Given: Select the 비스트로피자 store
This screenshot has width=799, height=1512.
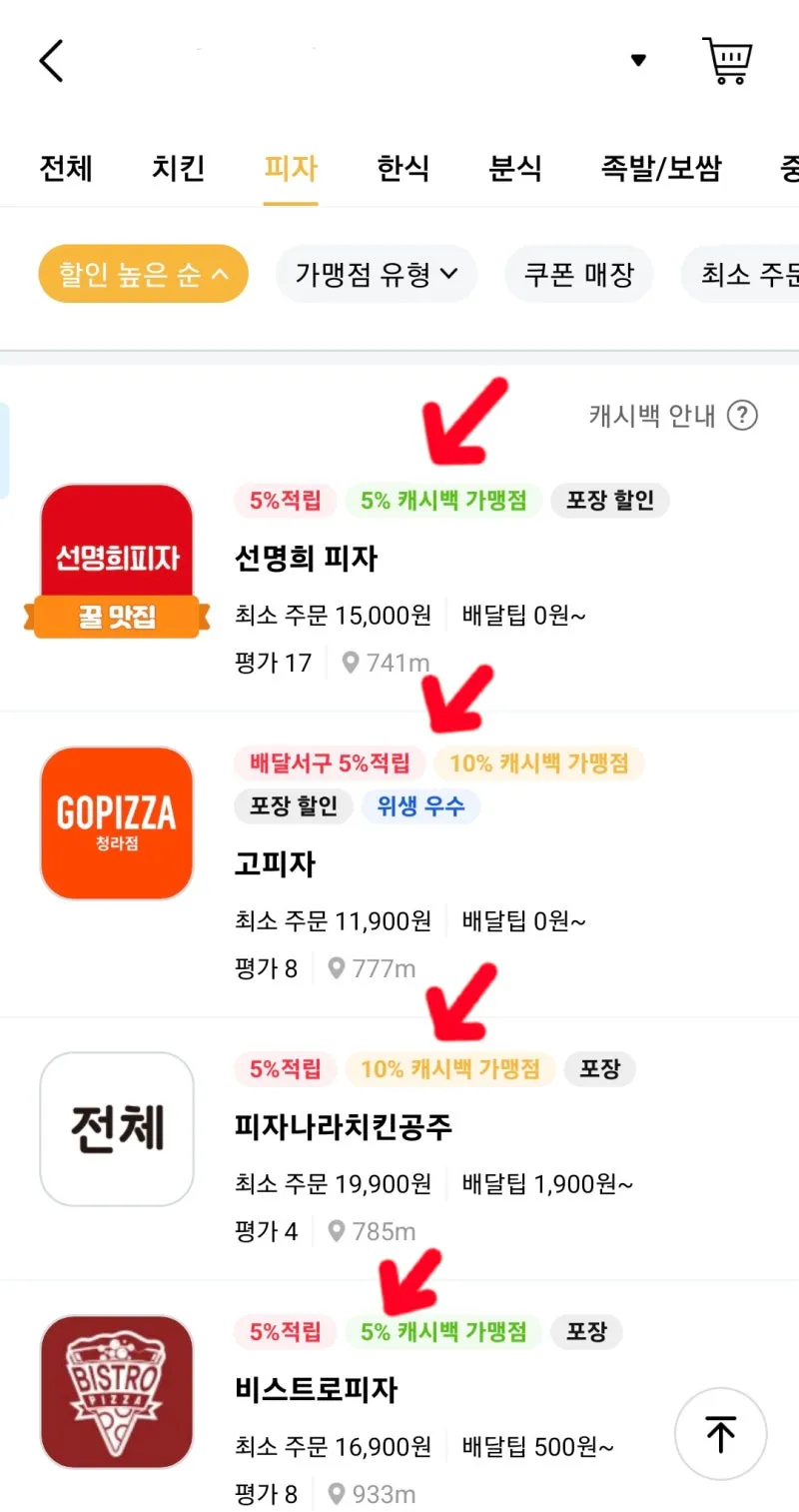Looking at the screenshot, I should tap(399, 1399).
